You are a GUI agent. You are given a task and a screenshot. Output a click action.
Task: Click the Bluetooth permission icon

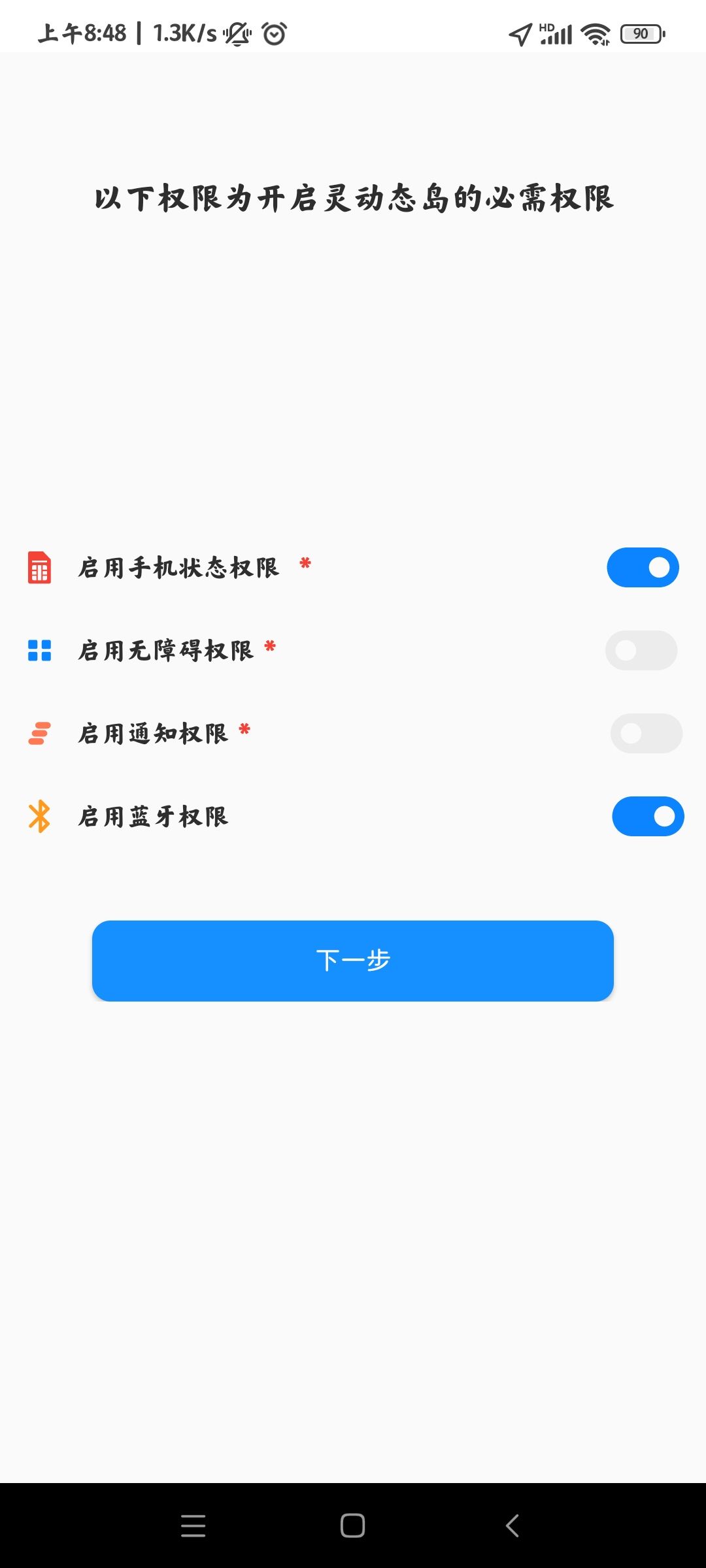(39, 816)
